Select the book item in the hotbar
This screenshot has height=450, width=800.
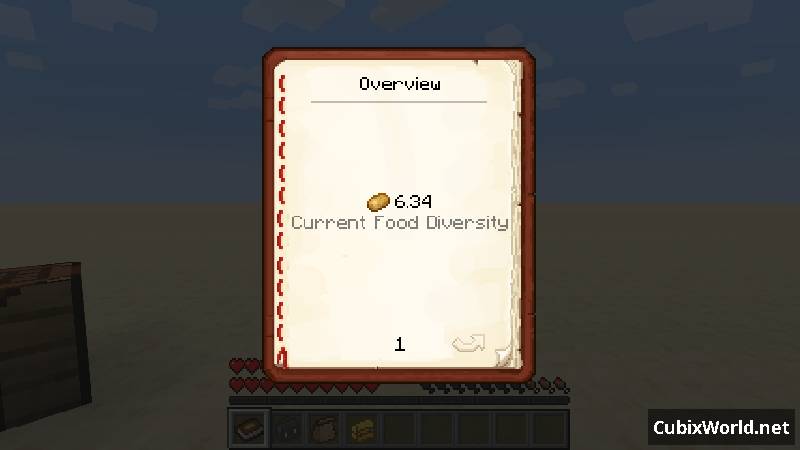[250, 429]
